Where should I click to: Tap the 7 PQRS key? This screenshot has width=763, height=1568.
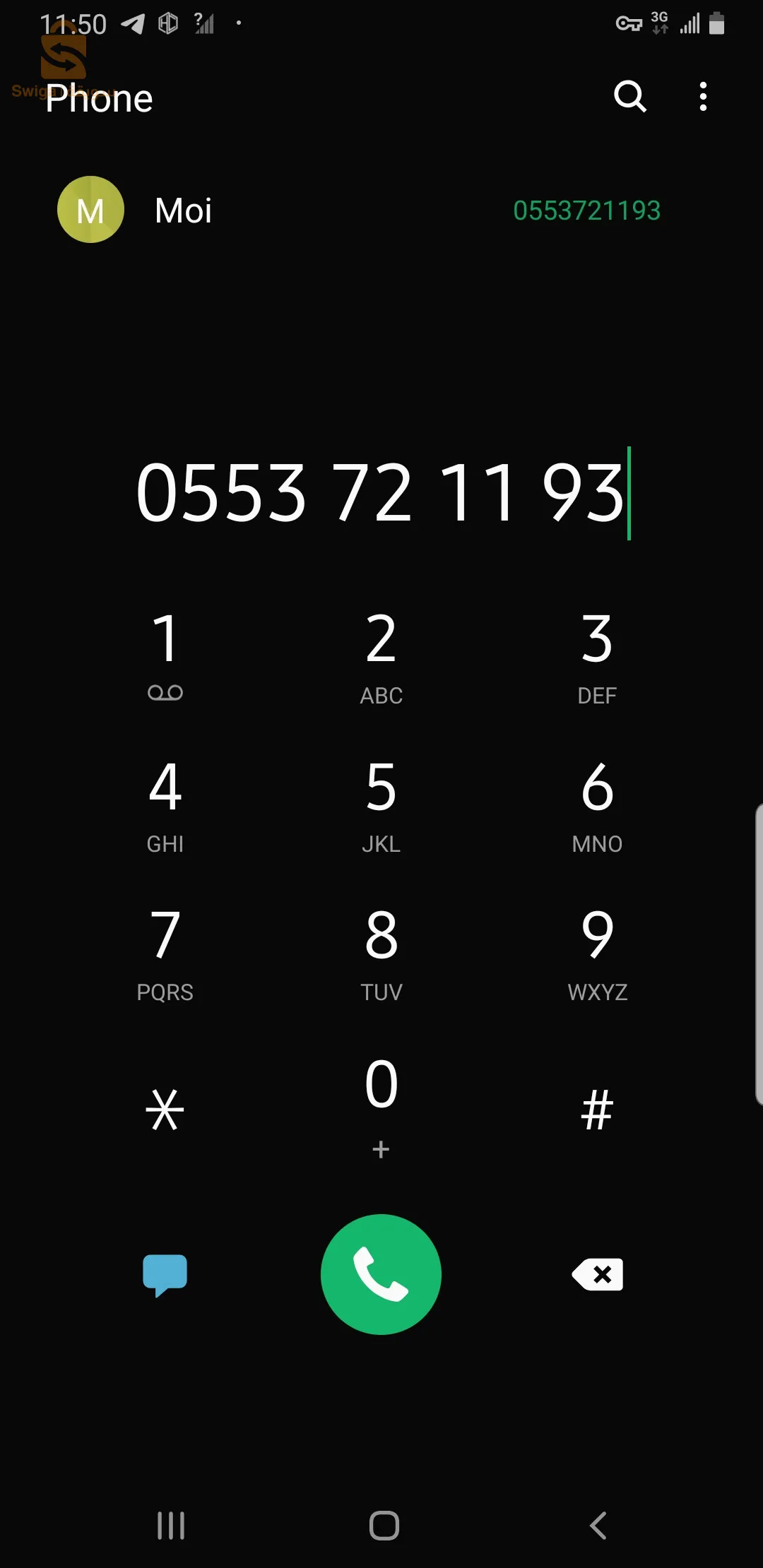[165, 950]
